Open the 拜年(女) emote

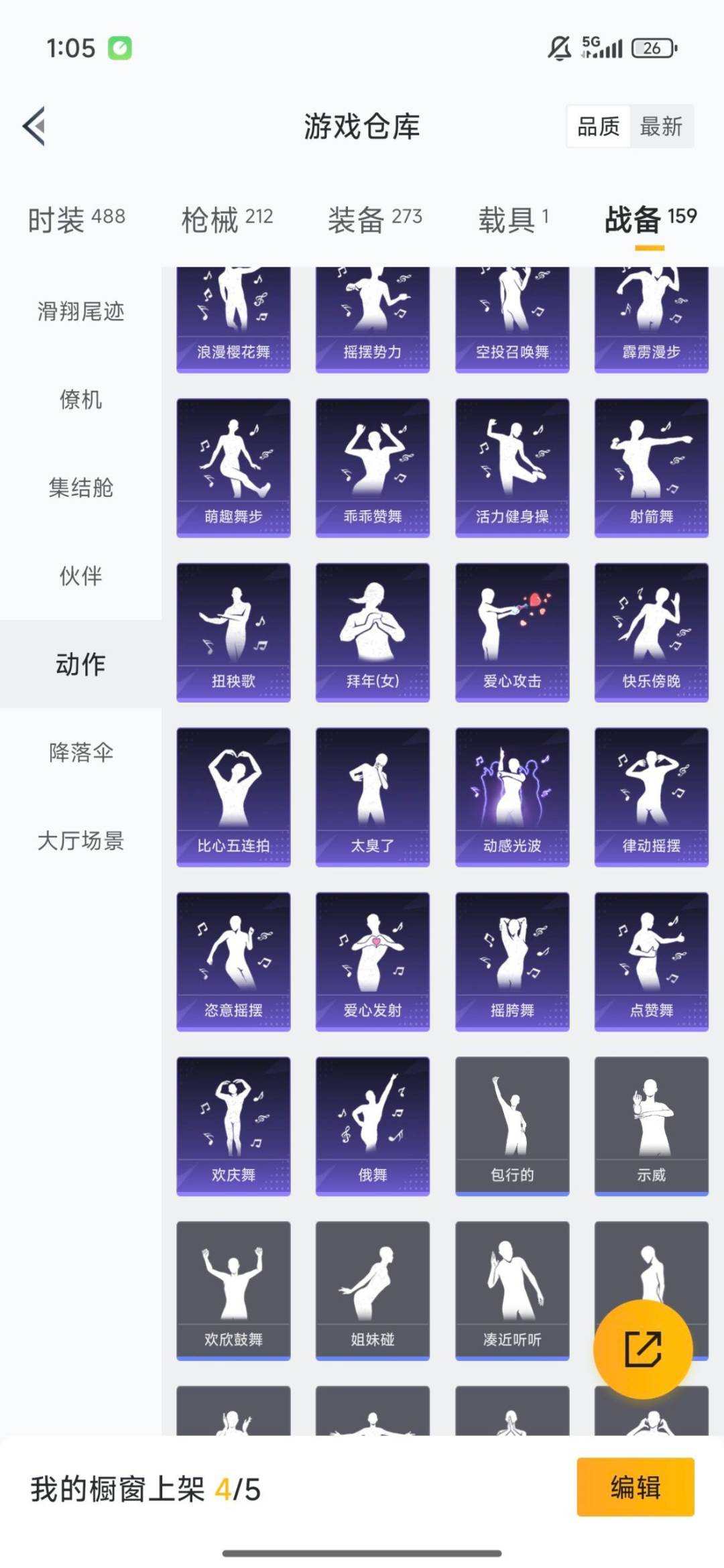point(373,631)
